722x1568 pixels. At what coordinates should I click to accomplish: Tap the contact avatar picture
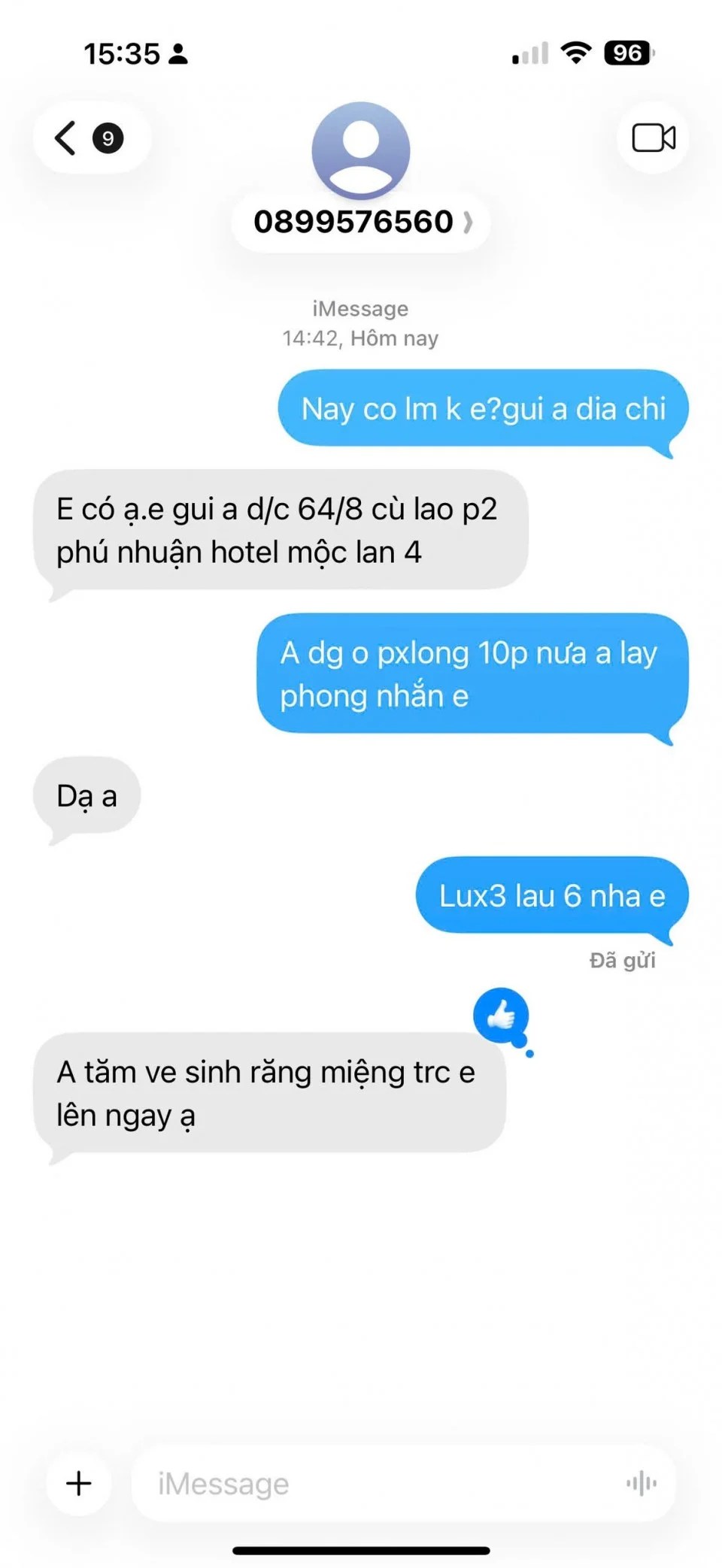tap(361, 150)
